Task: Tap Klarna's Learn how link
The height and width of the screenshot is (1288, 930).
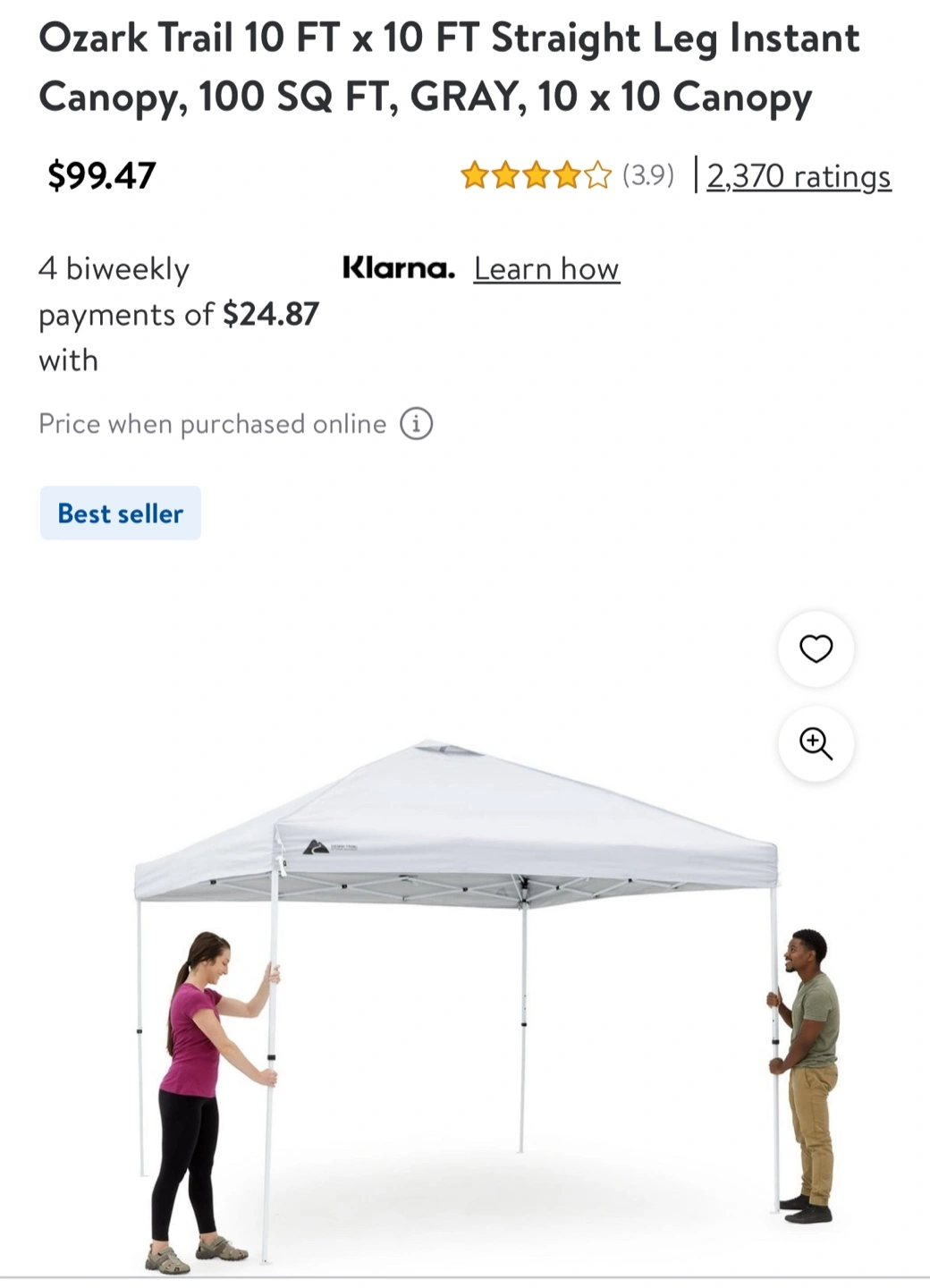Action: coord(546,268)
